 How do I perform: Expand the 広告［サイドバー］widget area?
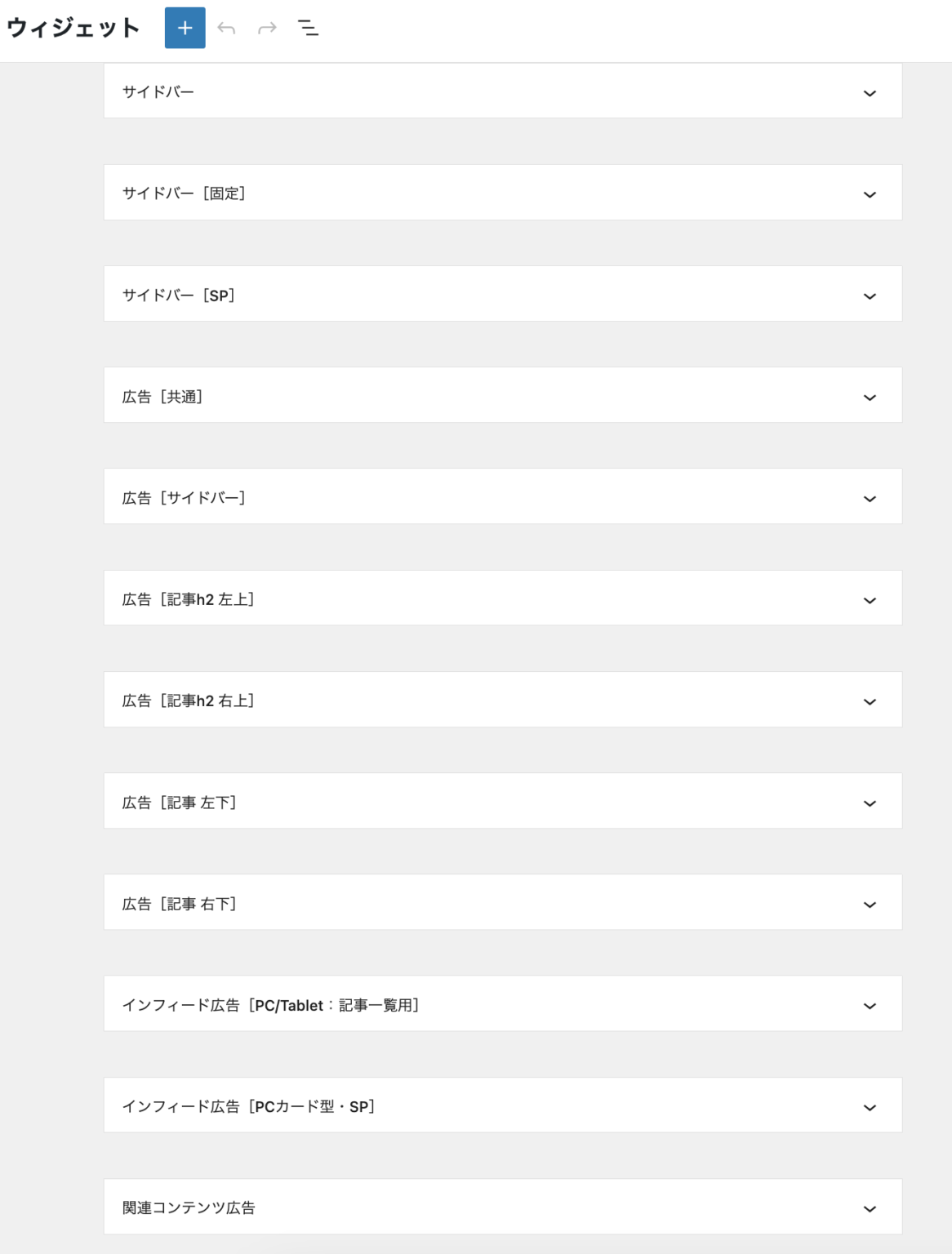click(870, 496)
